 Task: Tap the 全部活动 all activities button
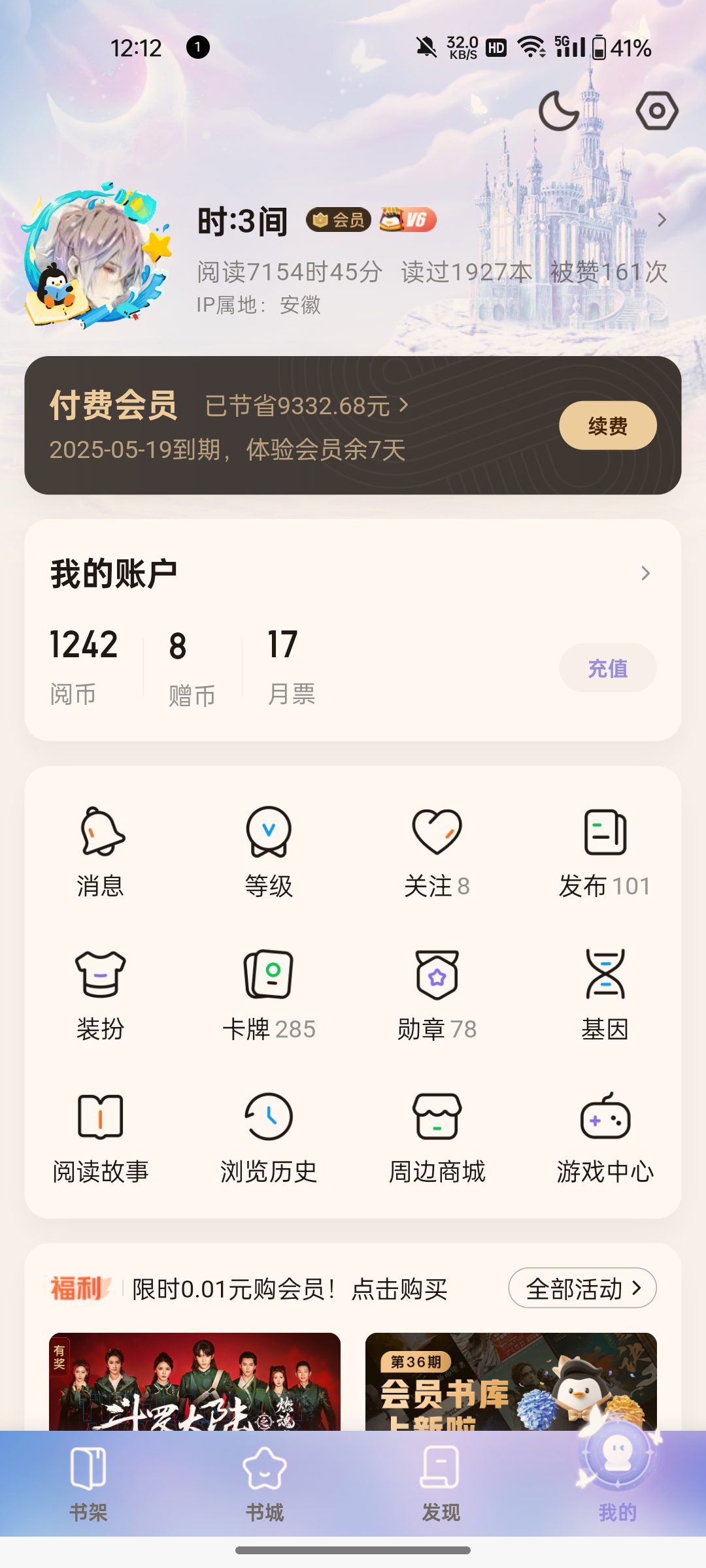[x=582, y=1288]
